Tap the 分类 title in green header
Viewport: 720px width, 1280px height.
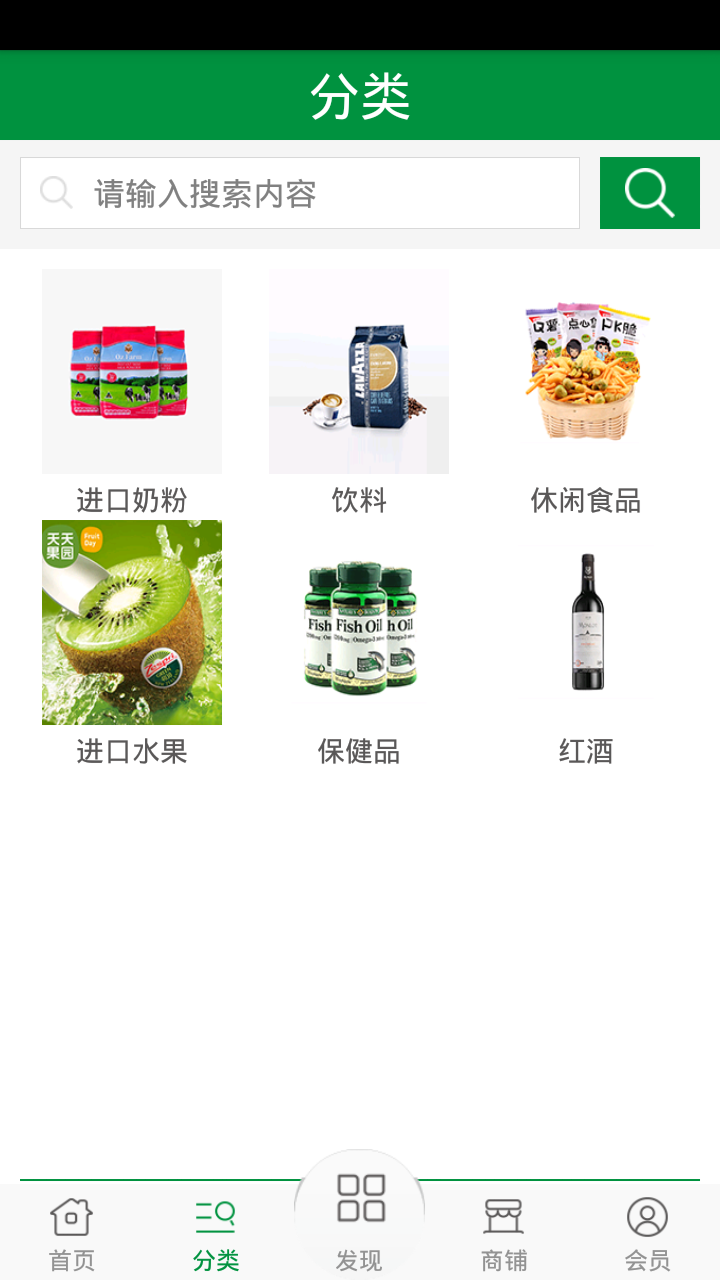tap(360, 95)
